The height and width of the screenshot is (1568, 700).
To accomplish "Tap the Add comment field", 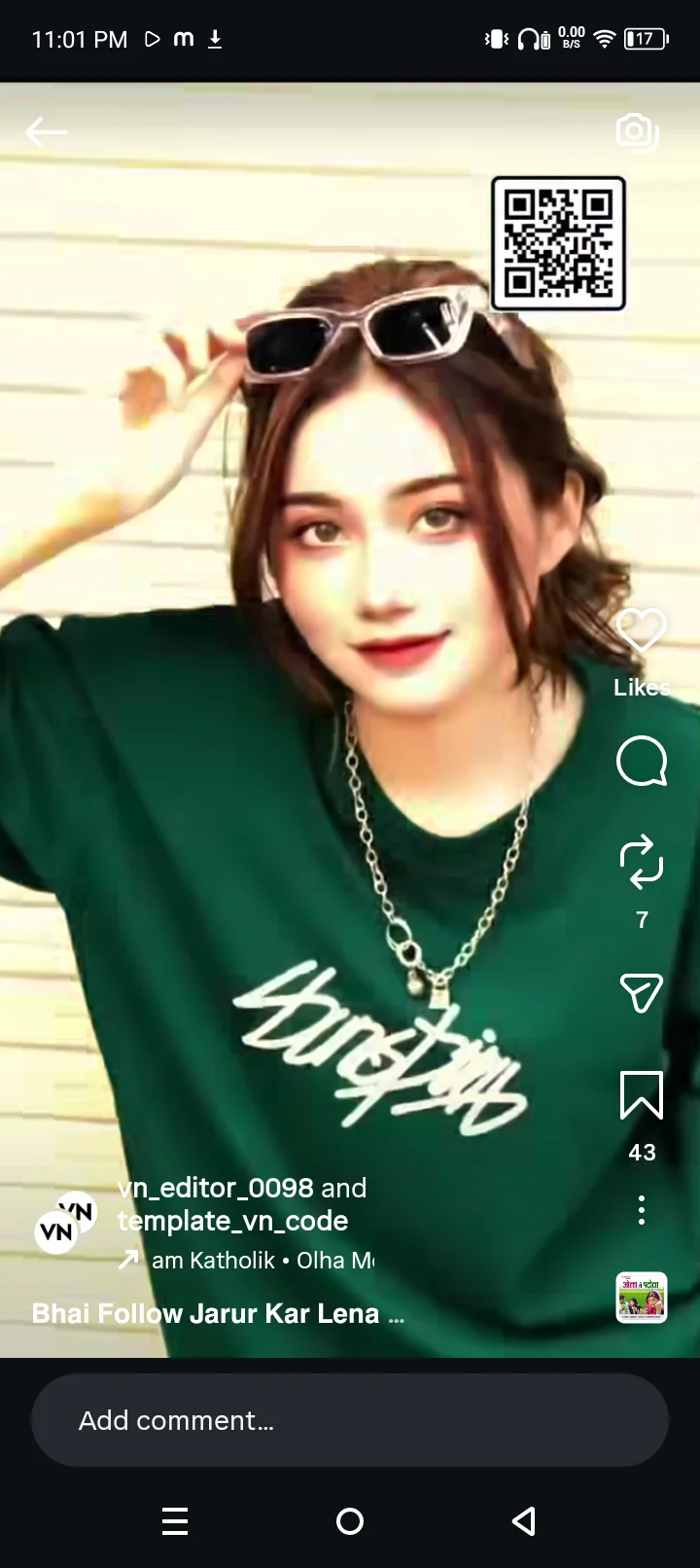I will (x=350, y=1420).
